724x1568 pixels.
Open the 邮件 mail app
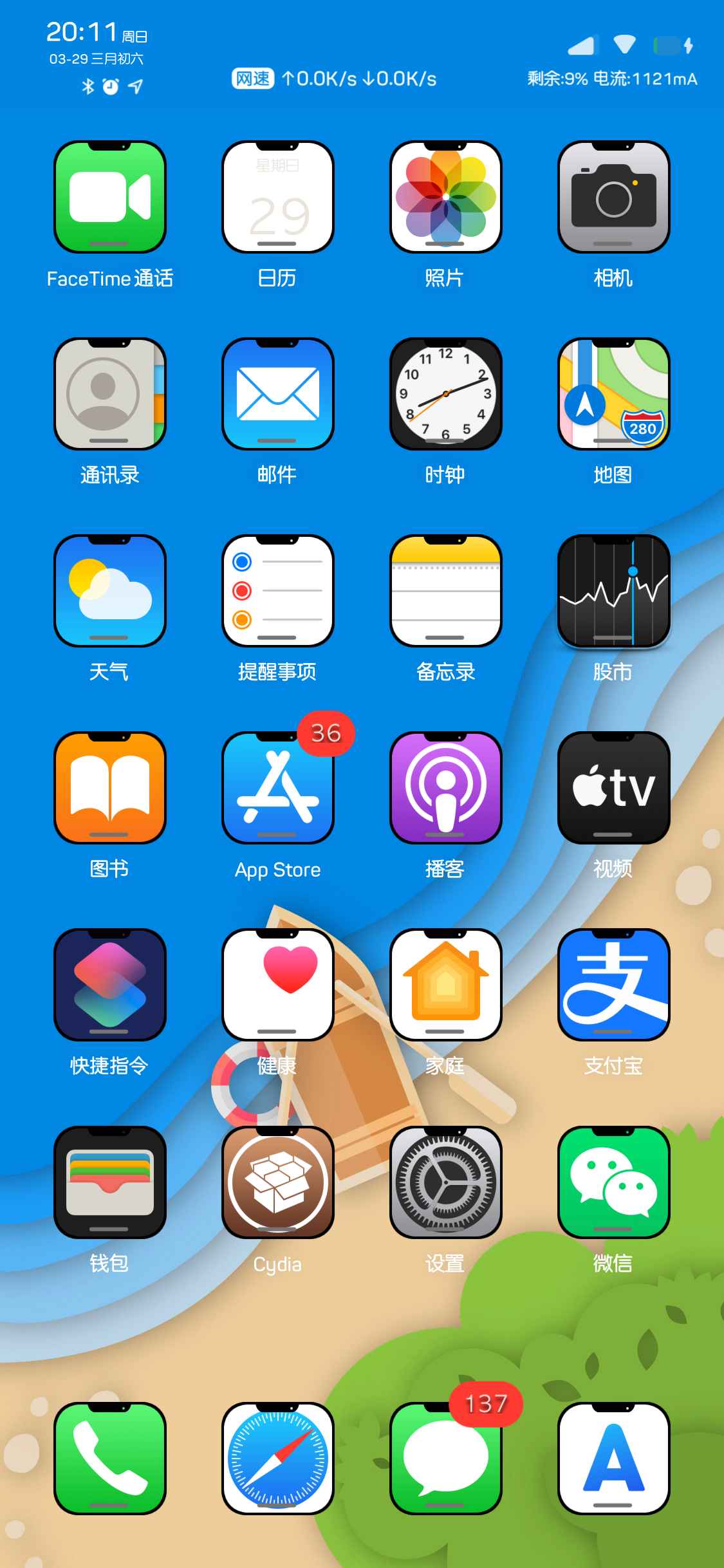click(278, 394)
